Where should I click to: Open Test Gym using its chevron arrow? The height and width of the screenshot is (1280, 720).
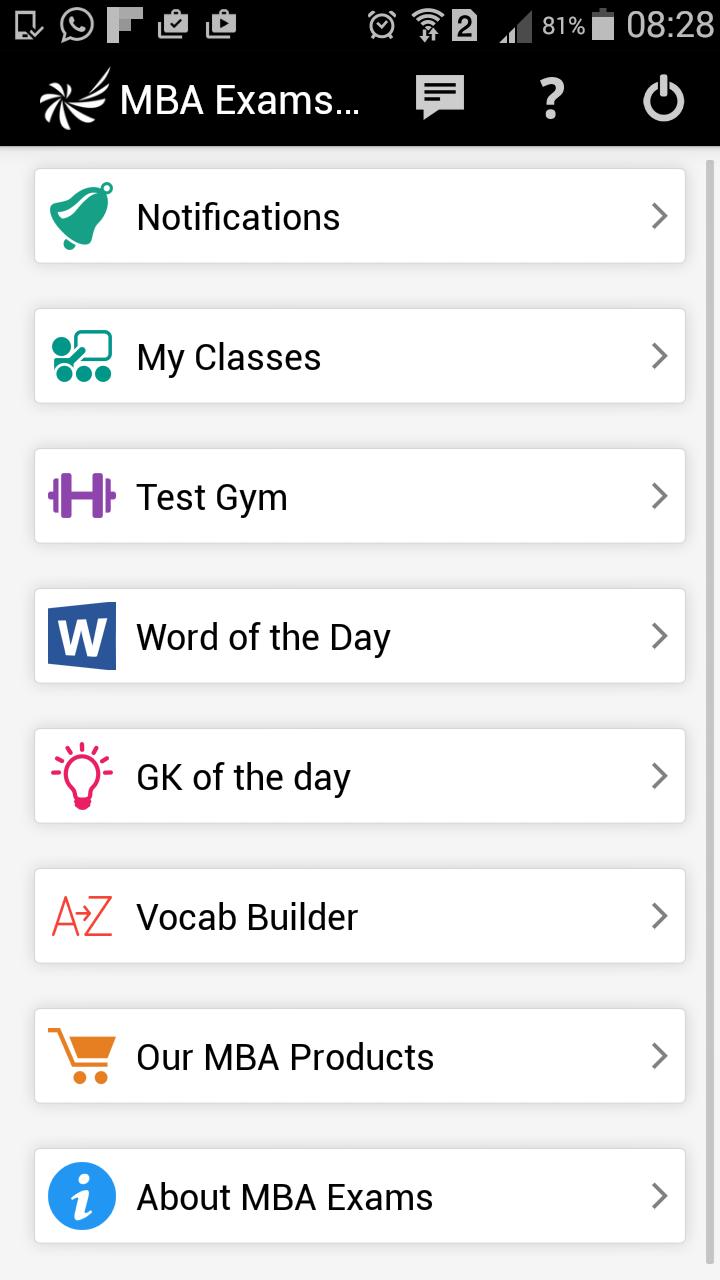[x=658, y=495]
